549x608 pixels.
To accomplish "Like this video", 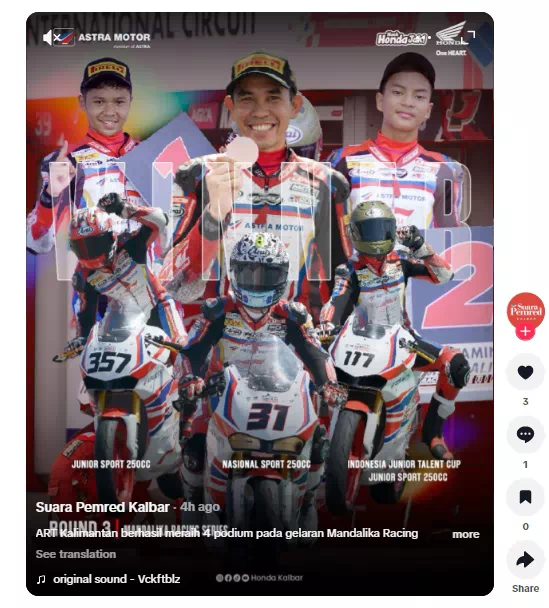I will [525, 372].
